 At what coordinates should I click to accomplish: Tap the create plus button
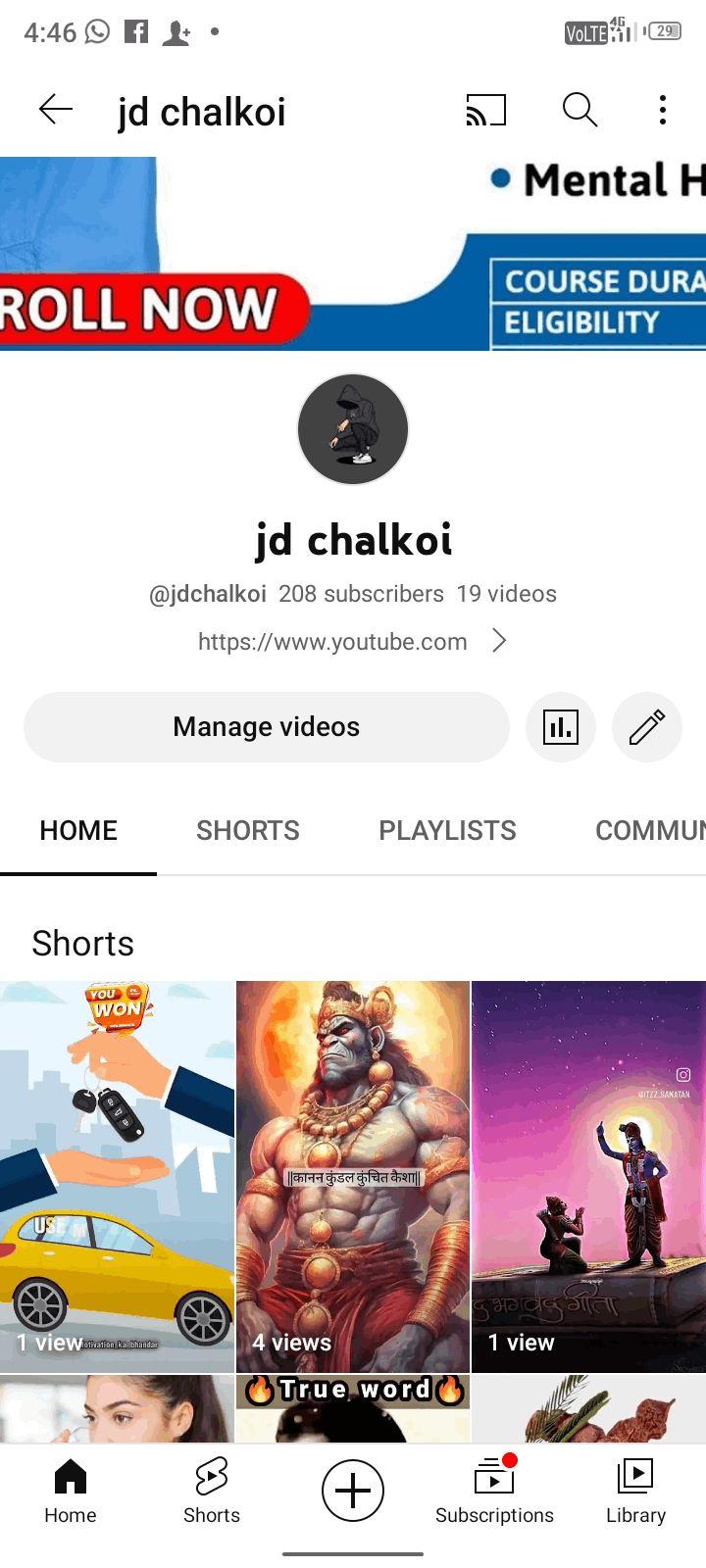click(x=353, y=1491)
